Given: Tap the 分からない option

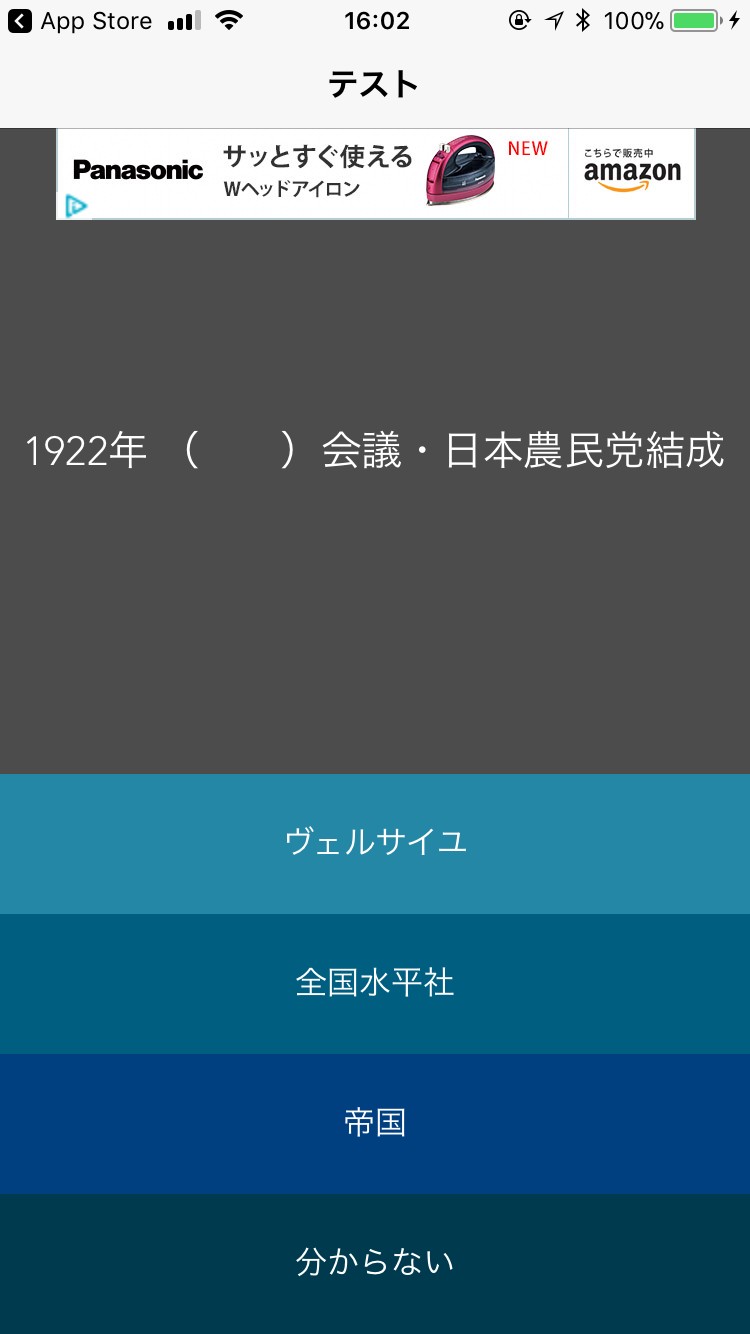Looking at the screenshot, I should click(375, 1263).
